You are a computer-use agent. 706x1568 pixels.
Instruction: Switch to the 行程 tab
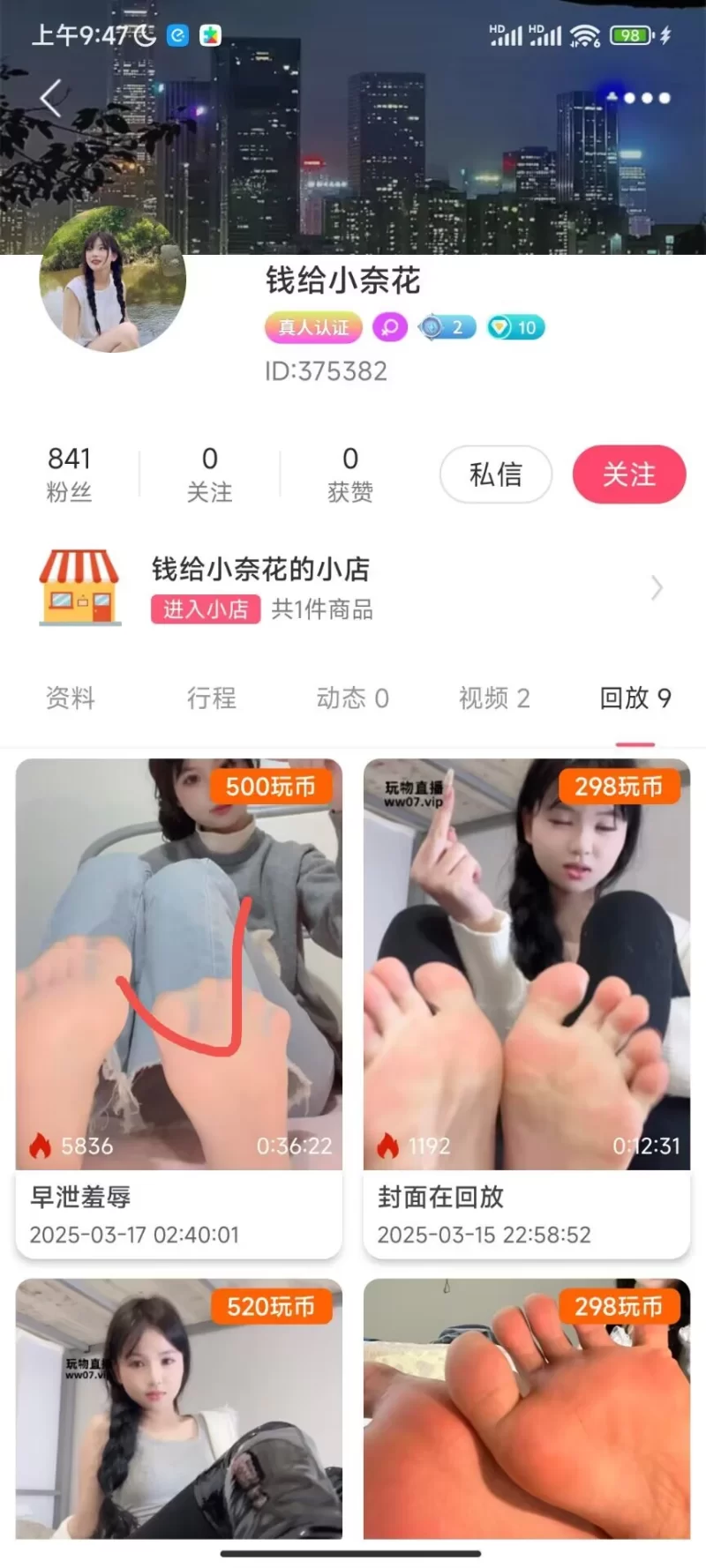coord(212,698)
